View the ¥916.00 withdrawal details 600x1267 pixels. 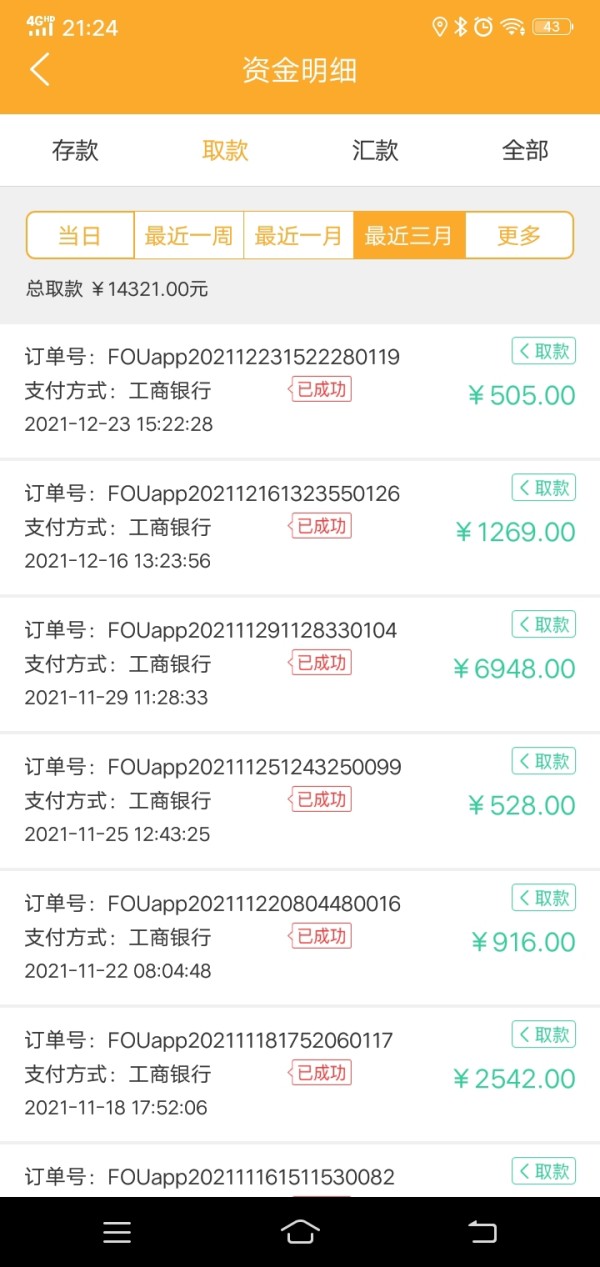[x=300, y=939]
